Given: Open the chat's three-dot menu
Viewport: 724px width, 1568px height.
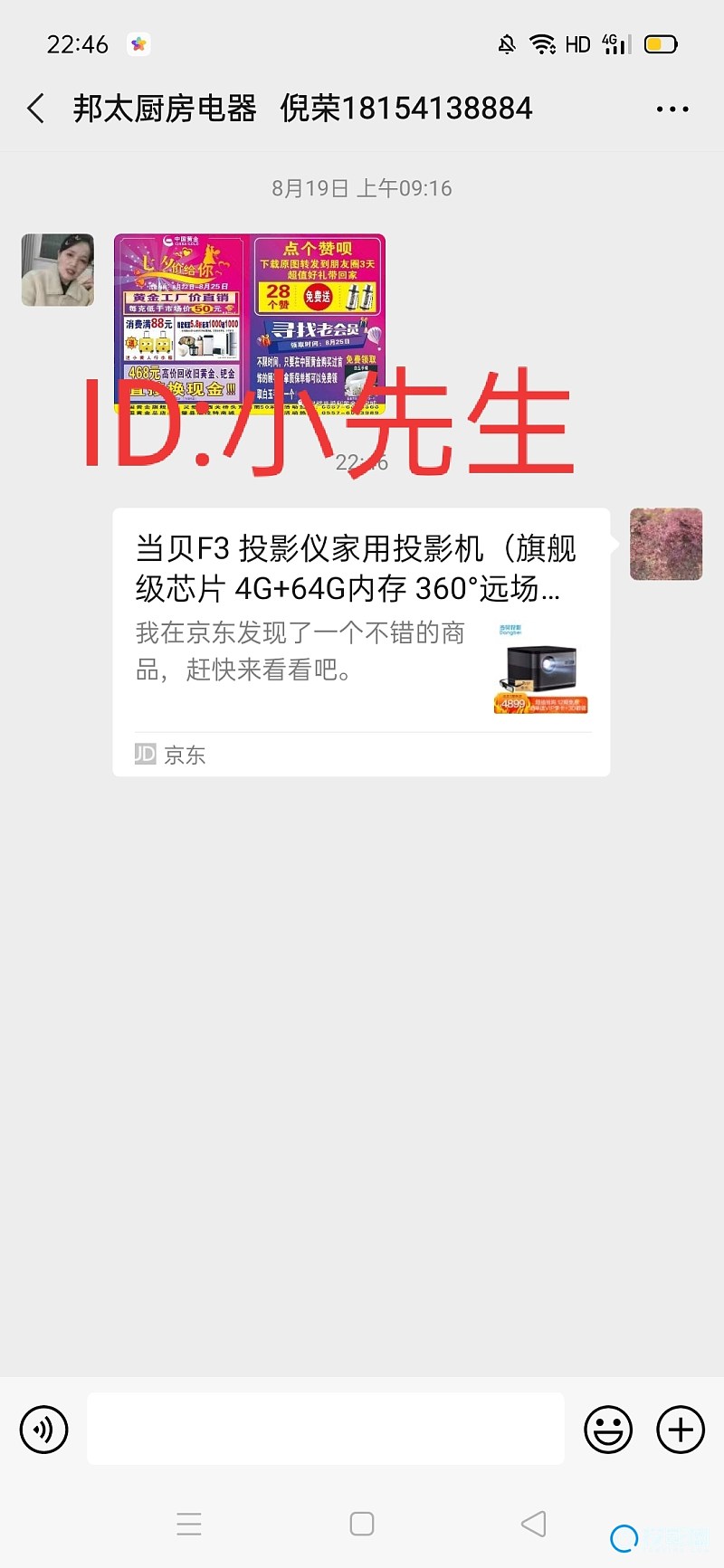Looking at the screenshot, I should coord(672,109).
